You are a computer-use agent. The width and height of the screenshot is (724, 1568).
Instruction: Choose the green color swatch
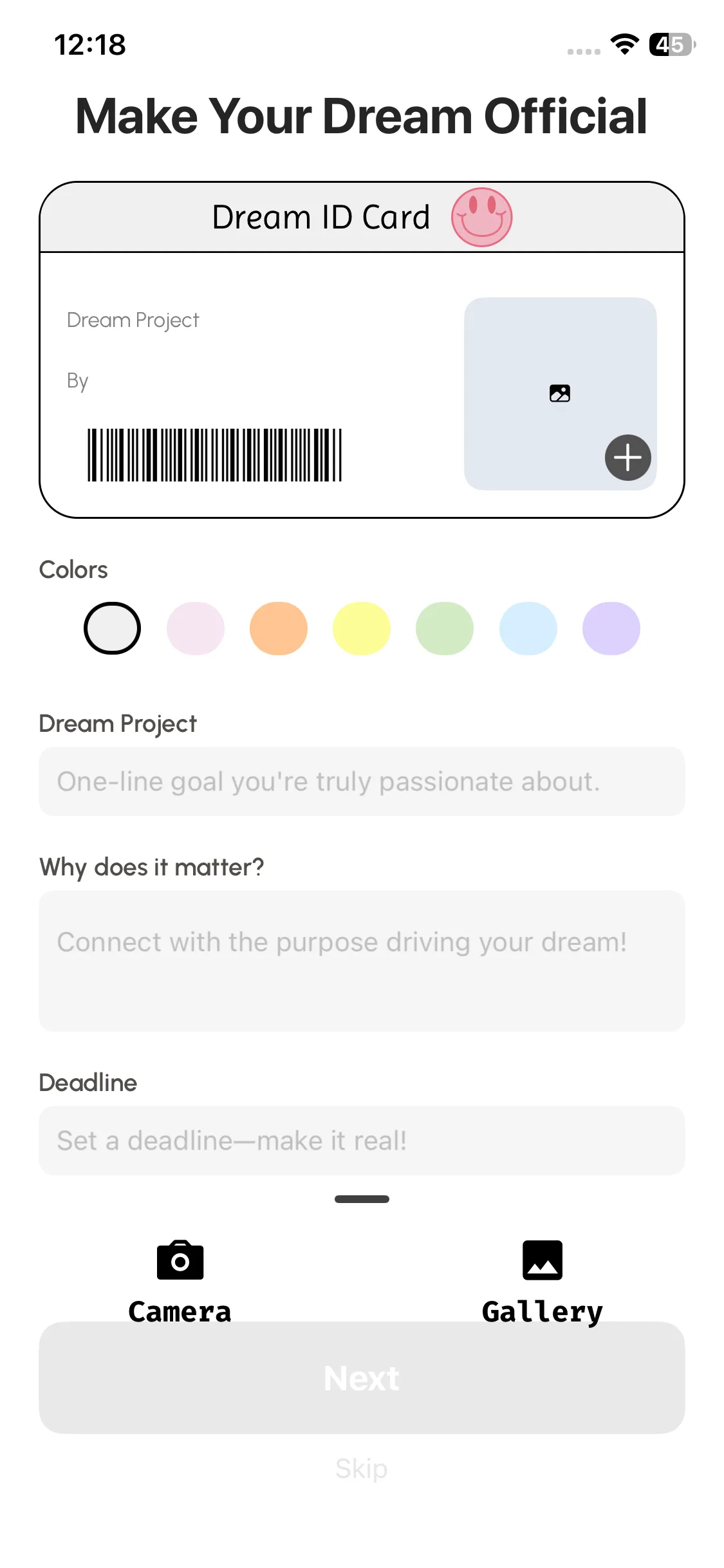click(x=445, y=628)
